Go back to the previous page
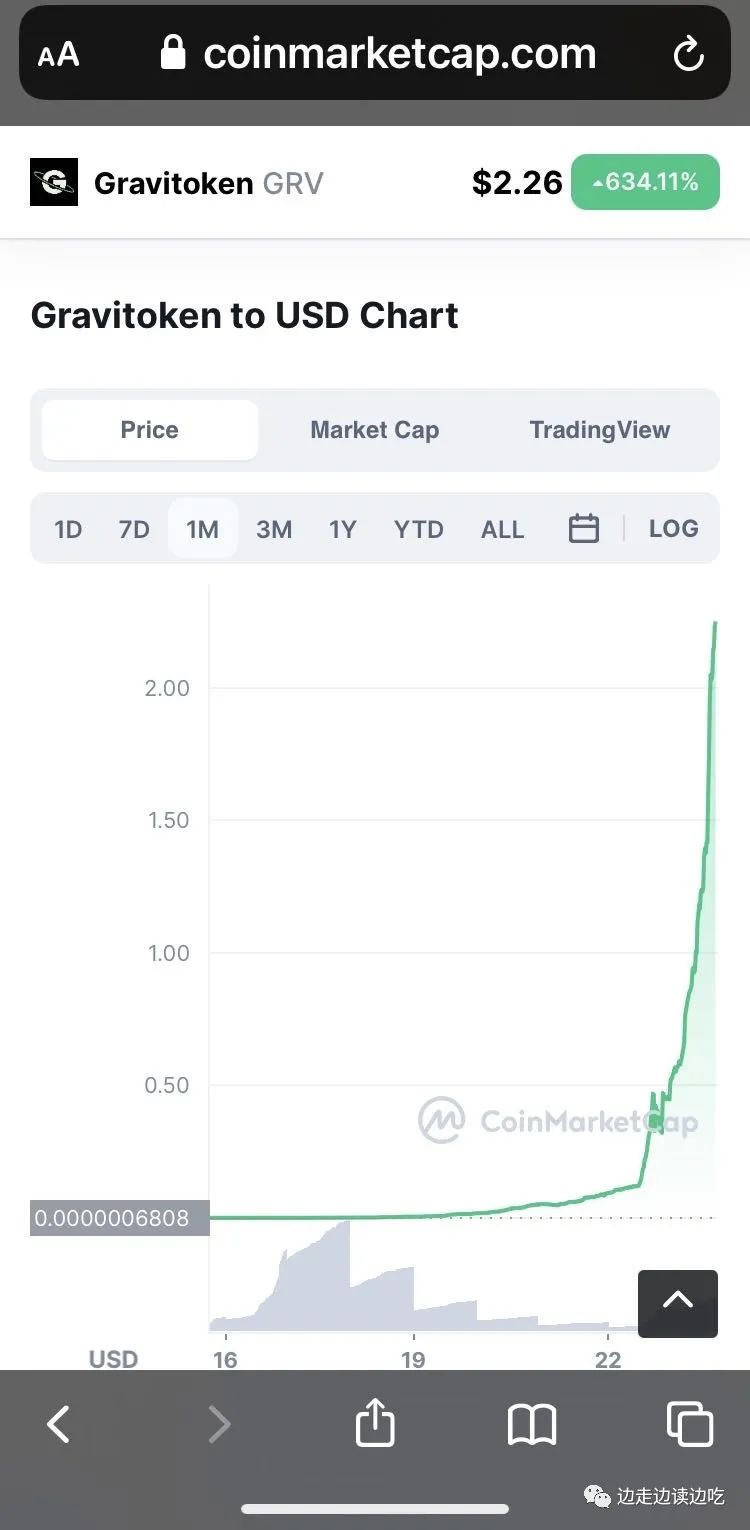This screenshot has height=1530, width=750. [x=59, y=1424]
